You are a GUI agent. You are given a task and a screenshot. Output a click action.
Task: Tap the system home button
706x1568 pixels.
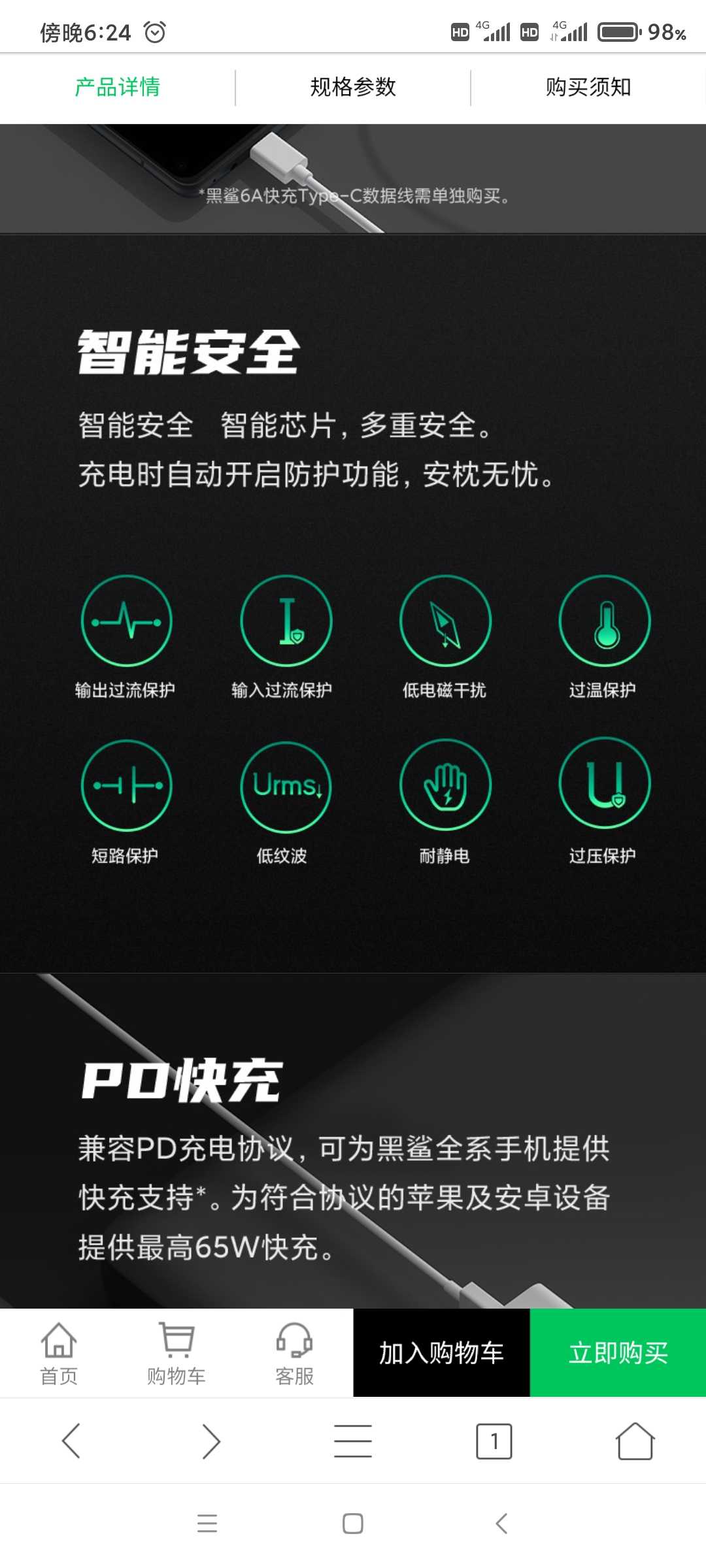[x=353, y=1523]
